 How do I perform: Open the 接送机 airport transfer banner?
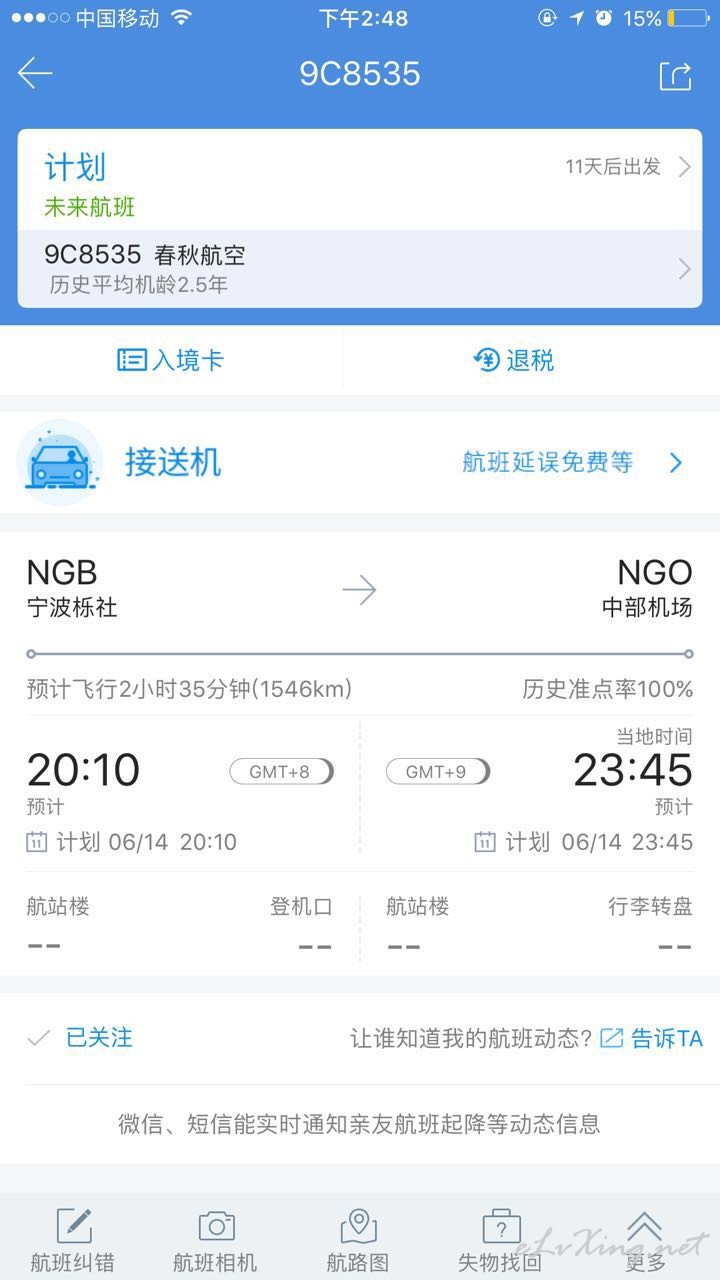pyautogui.click(x=360, y=462)
